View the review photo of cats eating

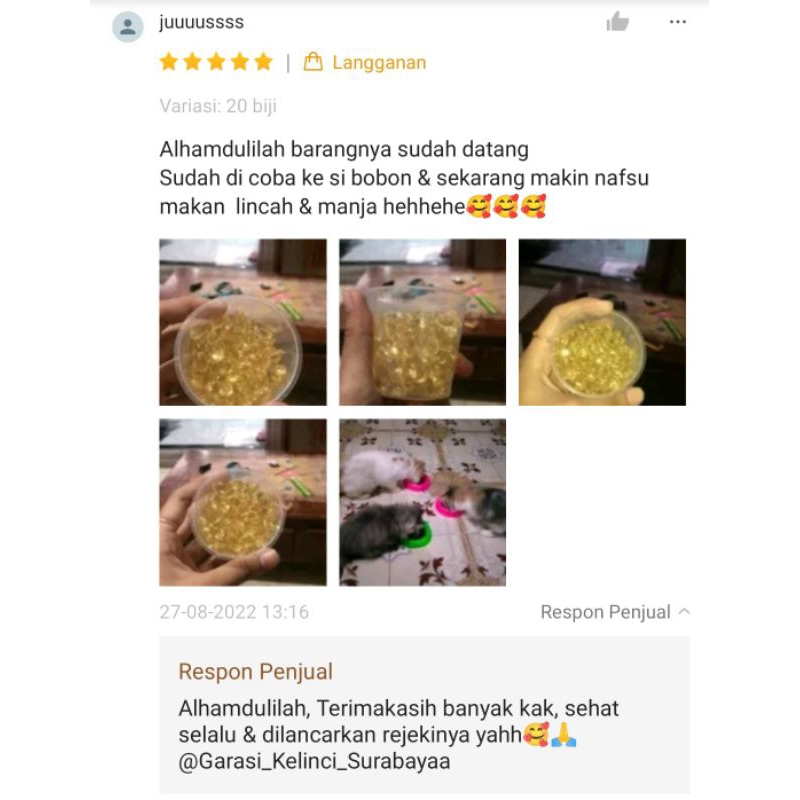pyautogui.click(x=422, y=502)
